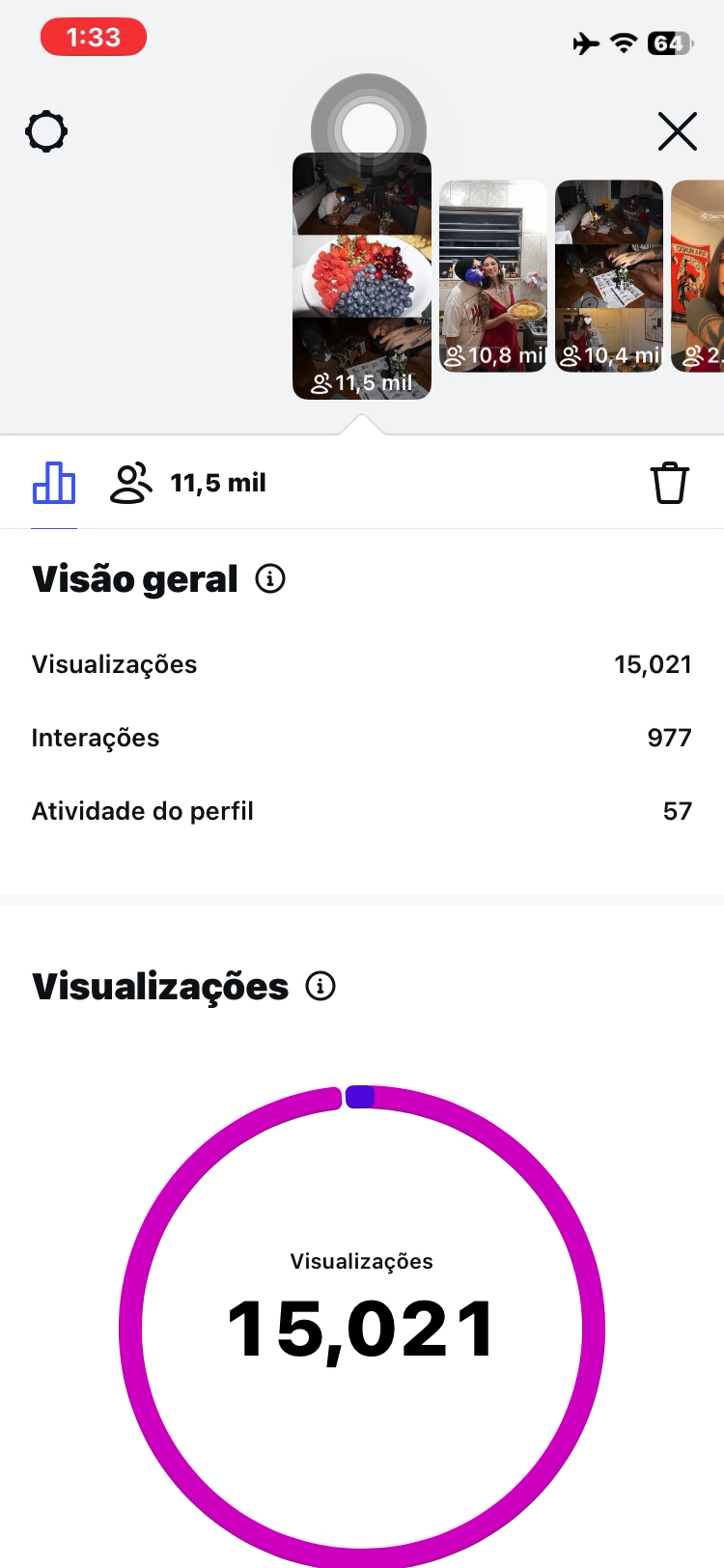Delete this story with the trash icon
The image size is (724, 1568).
[670, 483]
